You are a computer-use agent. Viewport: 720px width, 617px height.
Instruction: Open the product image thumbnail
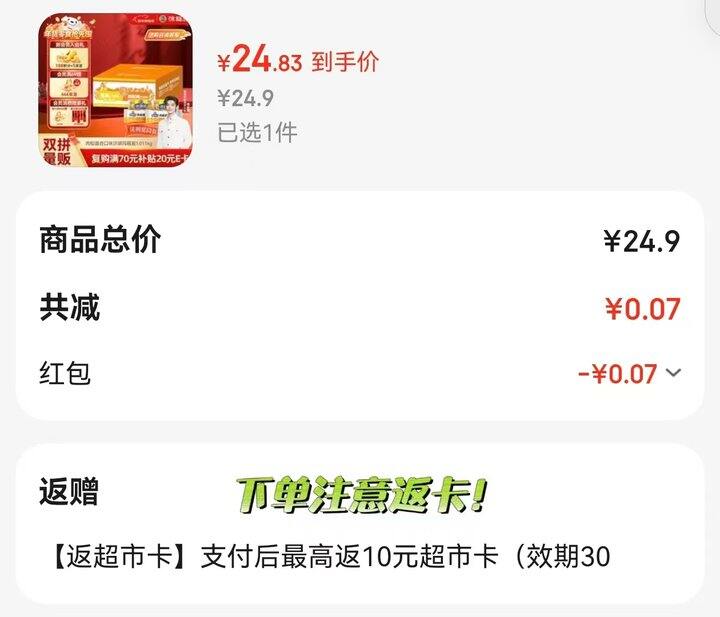115,90
